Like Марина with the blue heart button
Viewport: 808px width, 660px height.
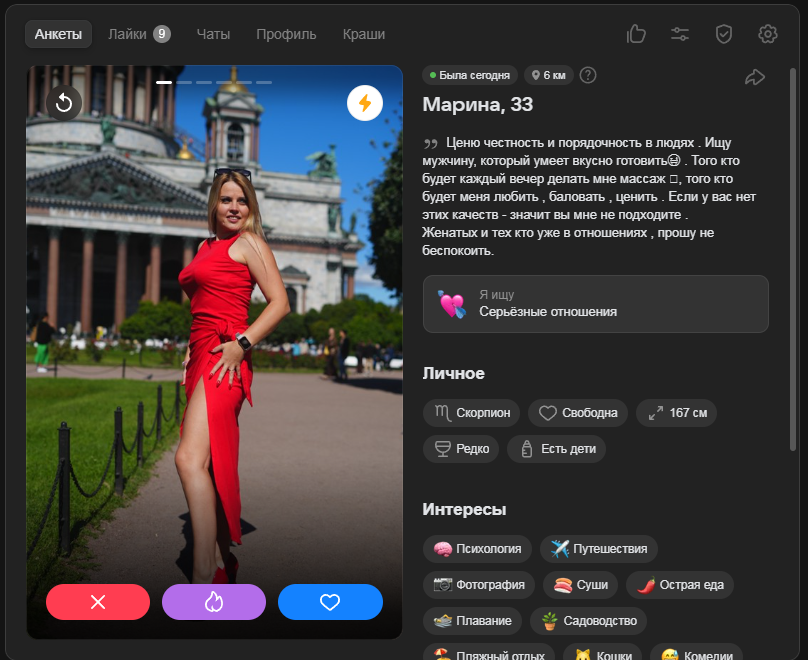(x=330, y=602)
